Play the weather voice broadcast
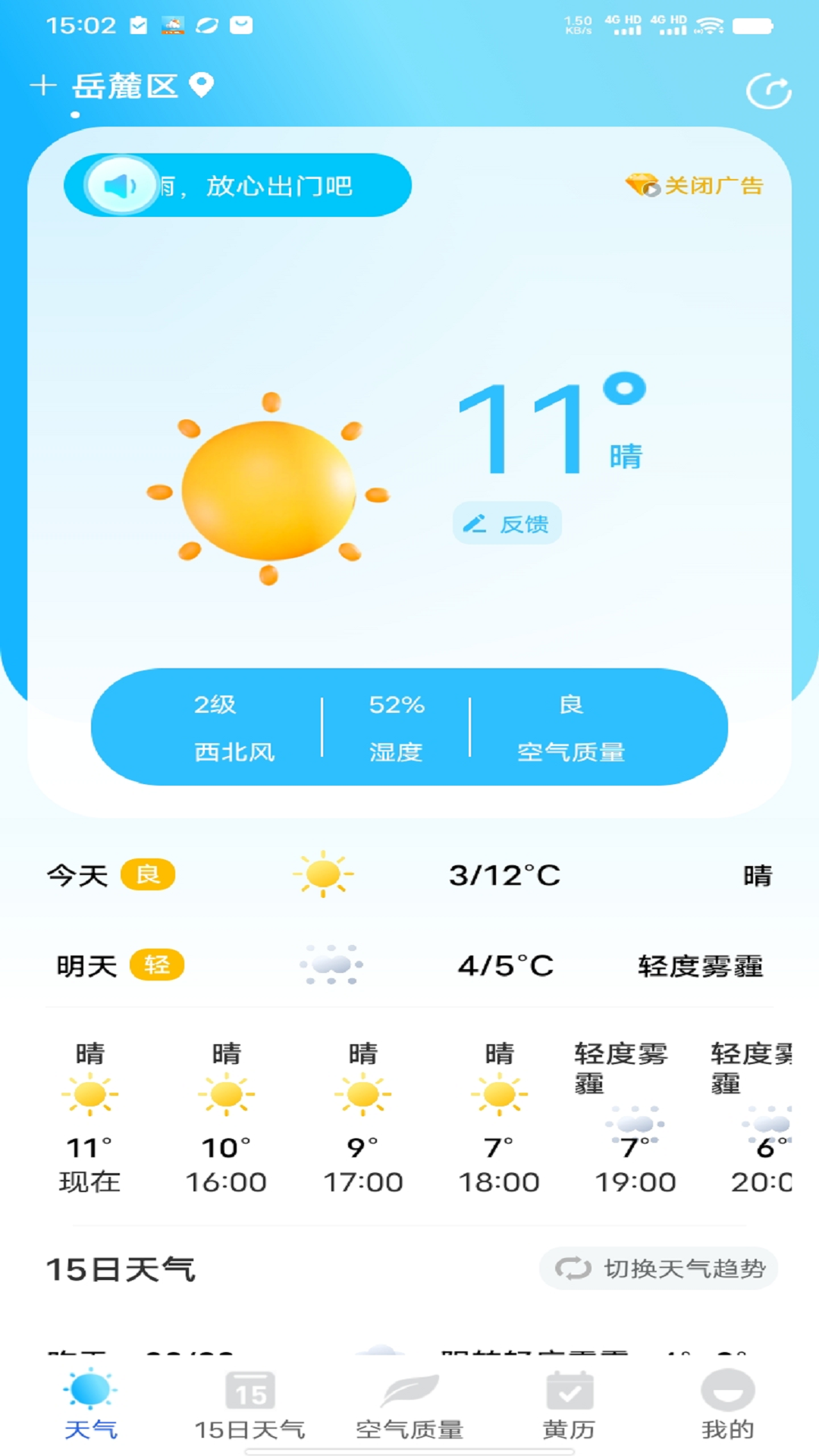Image resolution: width=819 pixels, height=1456 pixels. click(121, 185)
